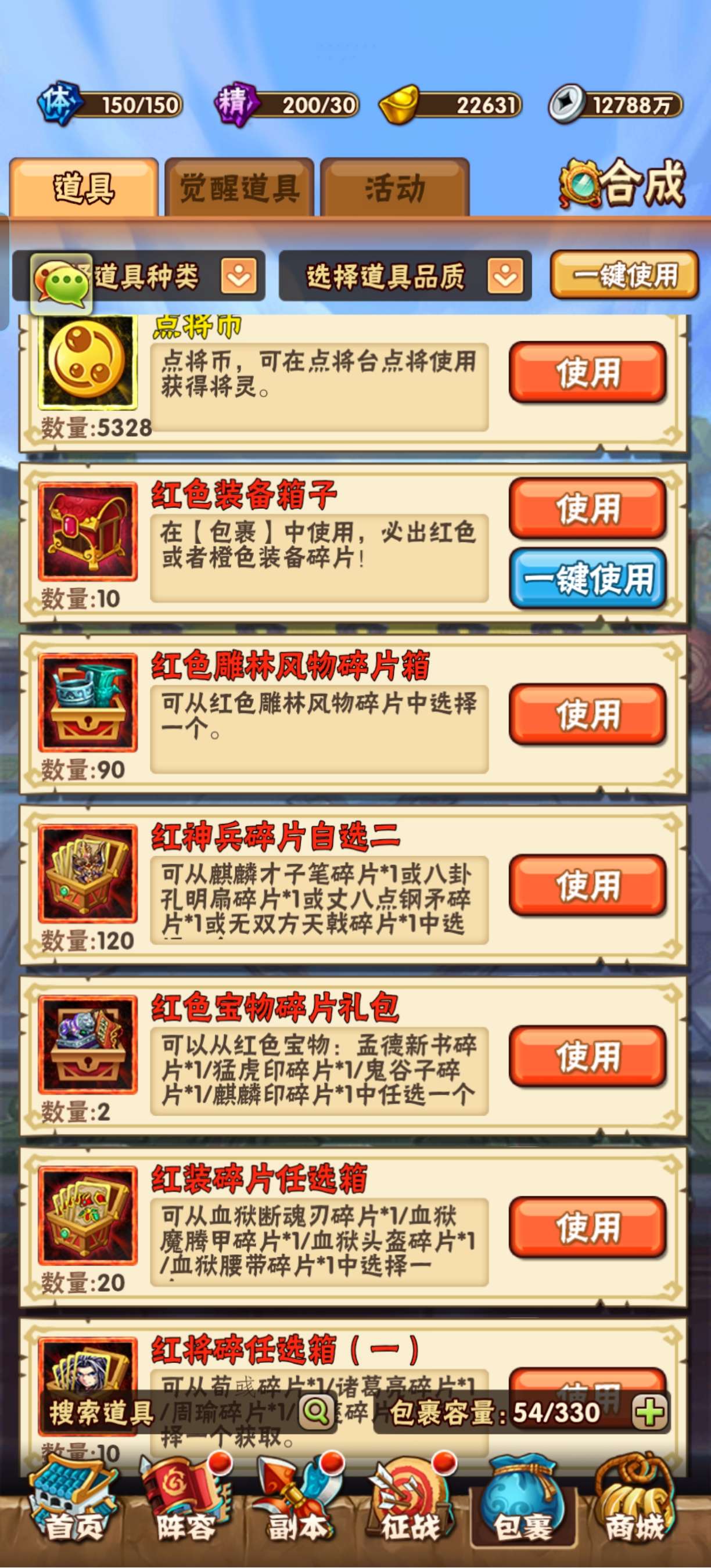Image resolution: width=711 pixels, height=1568 pixels.
Task: Expand bag capacity with the plus button
Action: 649,1411
